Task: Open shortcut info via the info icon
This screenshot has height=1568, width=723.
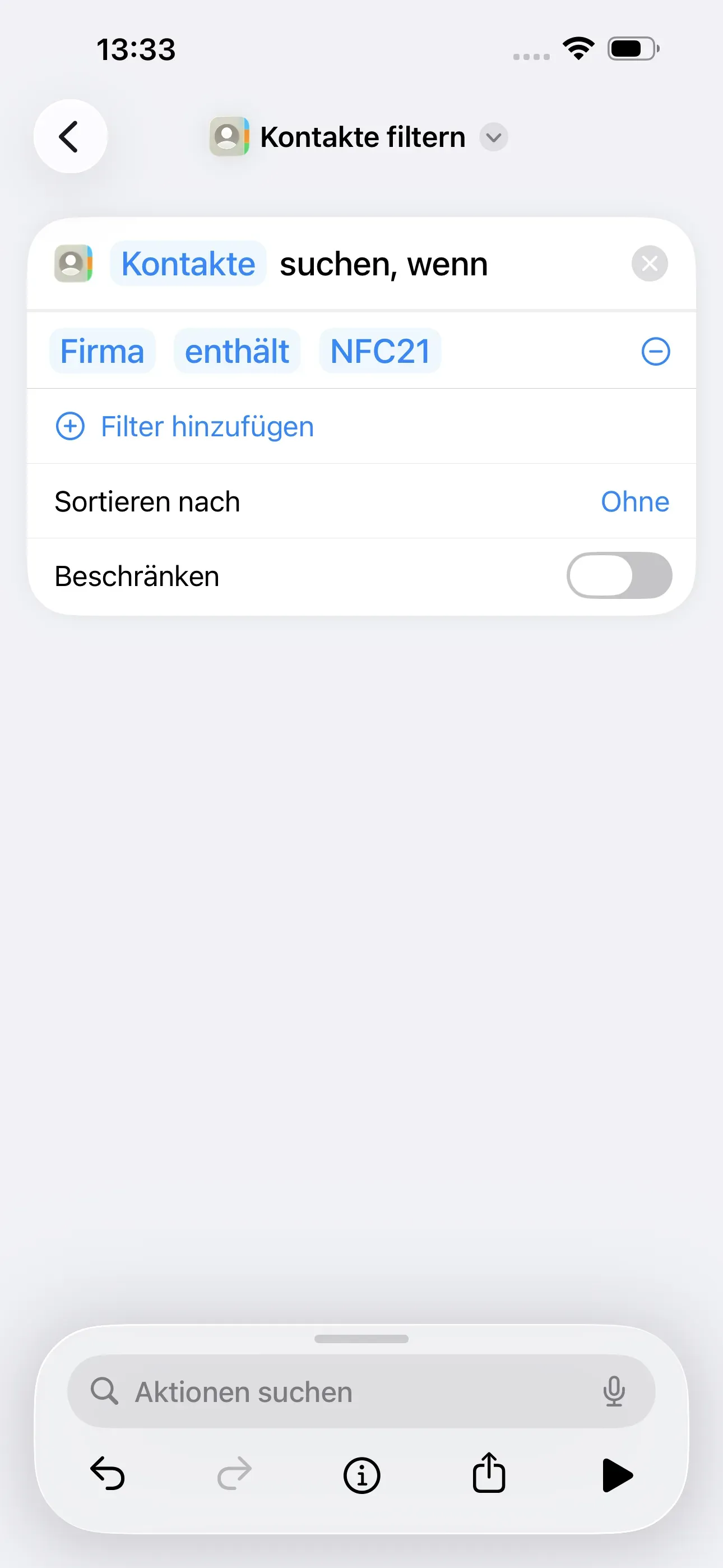Action: (361, 1474)
